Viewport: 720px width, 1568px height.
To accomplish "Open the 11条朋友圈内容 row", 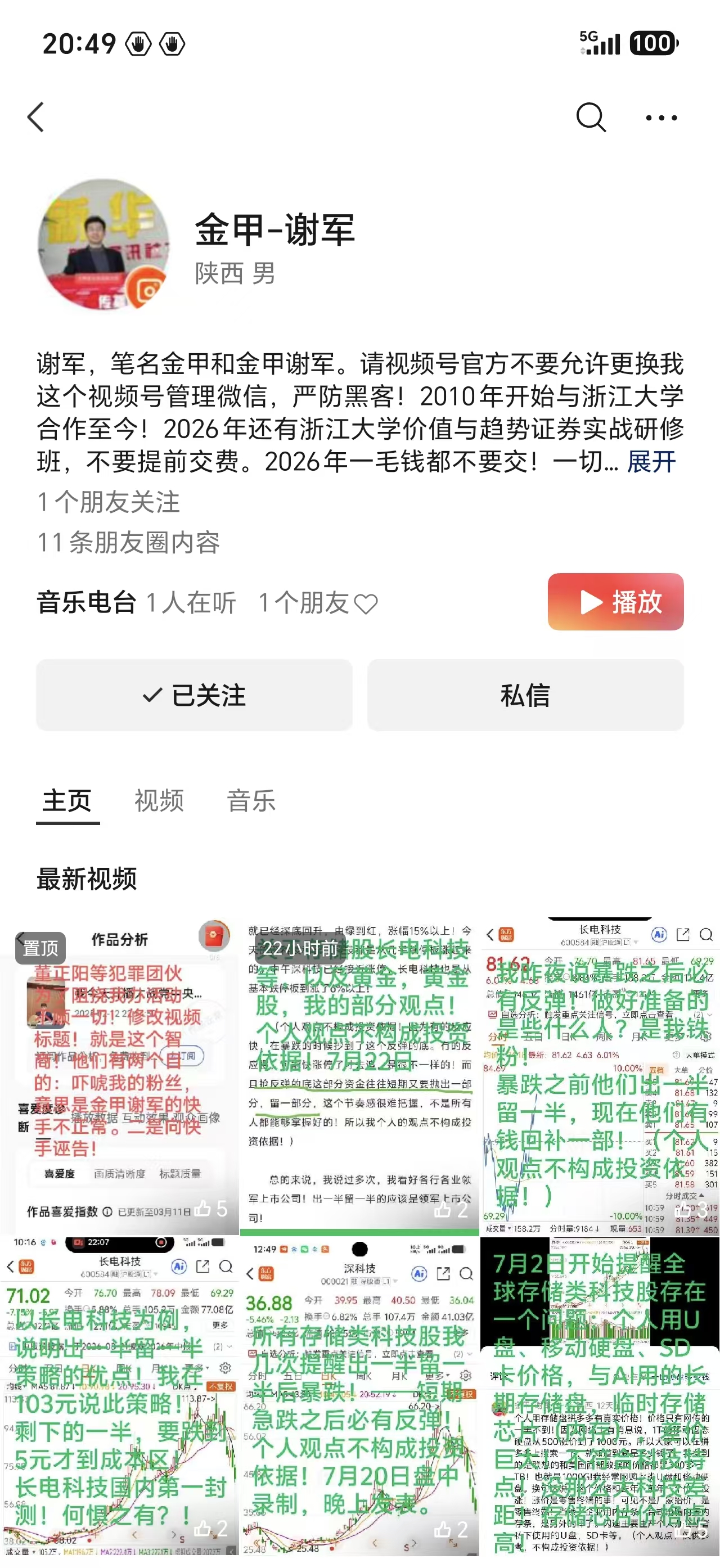I will (129, 542).
